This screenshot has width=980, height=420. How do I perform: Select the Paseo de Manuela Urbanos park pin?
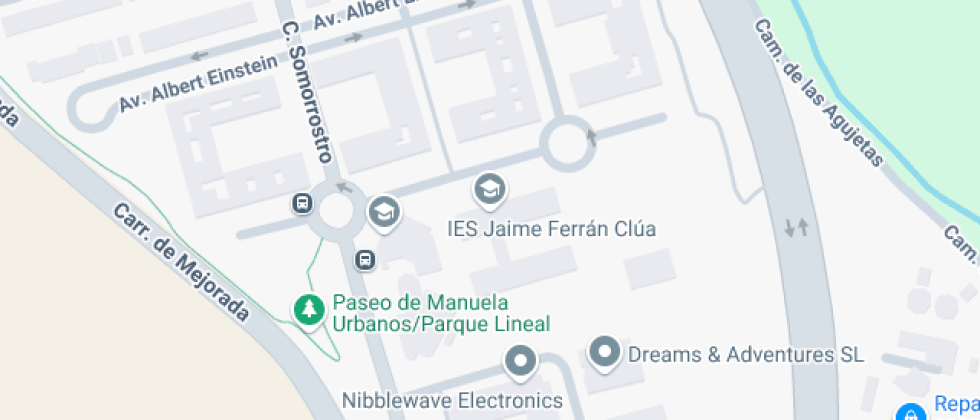pos(309,310)
